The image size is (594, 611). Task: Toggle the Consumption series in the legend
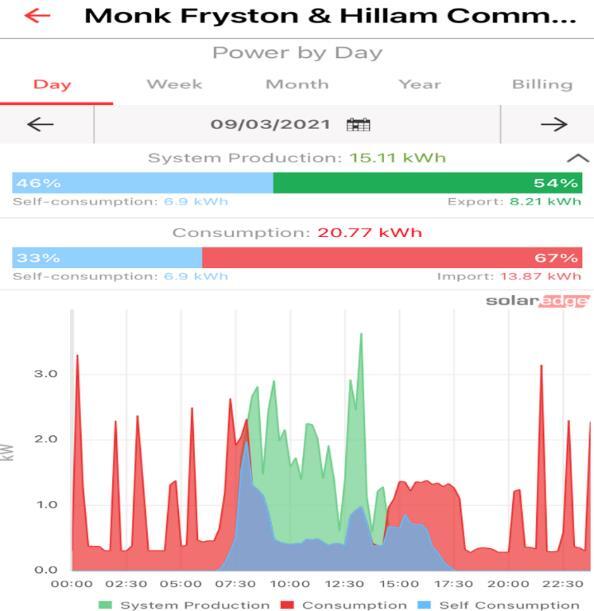coord(344,605)
